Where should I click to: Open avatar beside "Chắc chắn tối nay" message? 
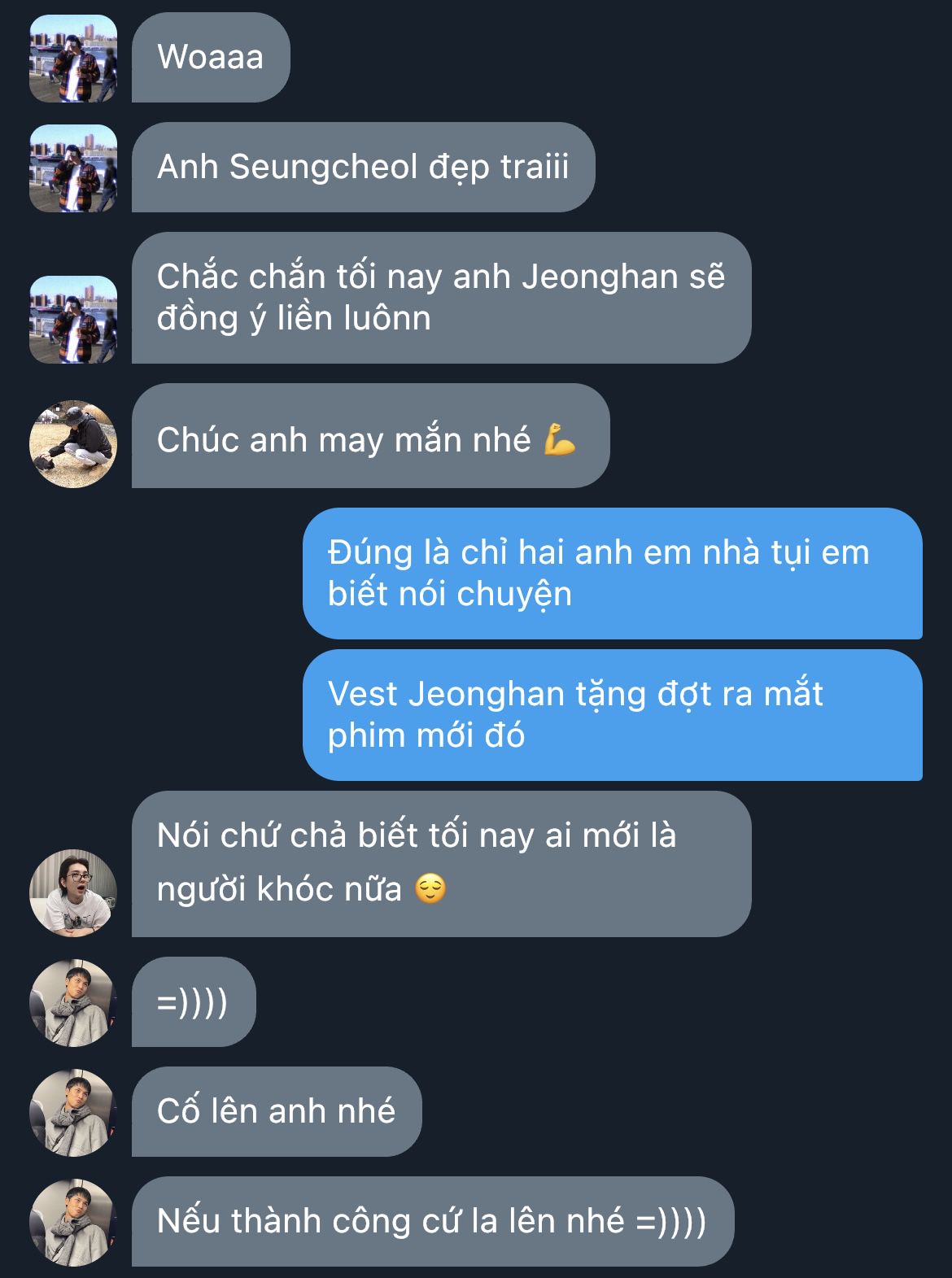point(73,319)
